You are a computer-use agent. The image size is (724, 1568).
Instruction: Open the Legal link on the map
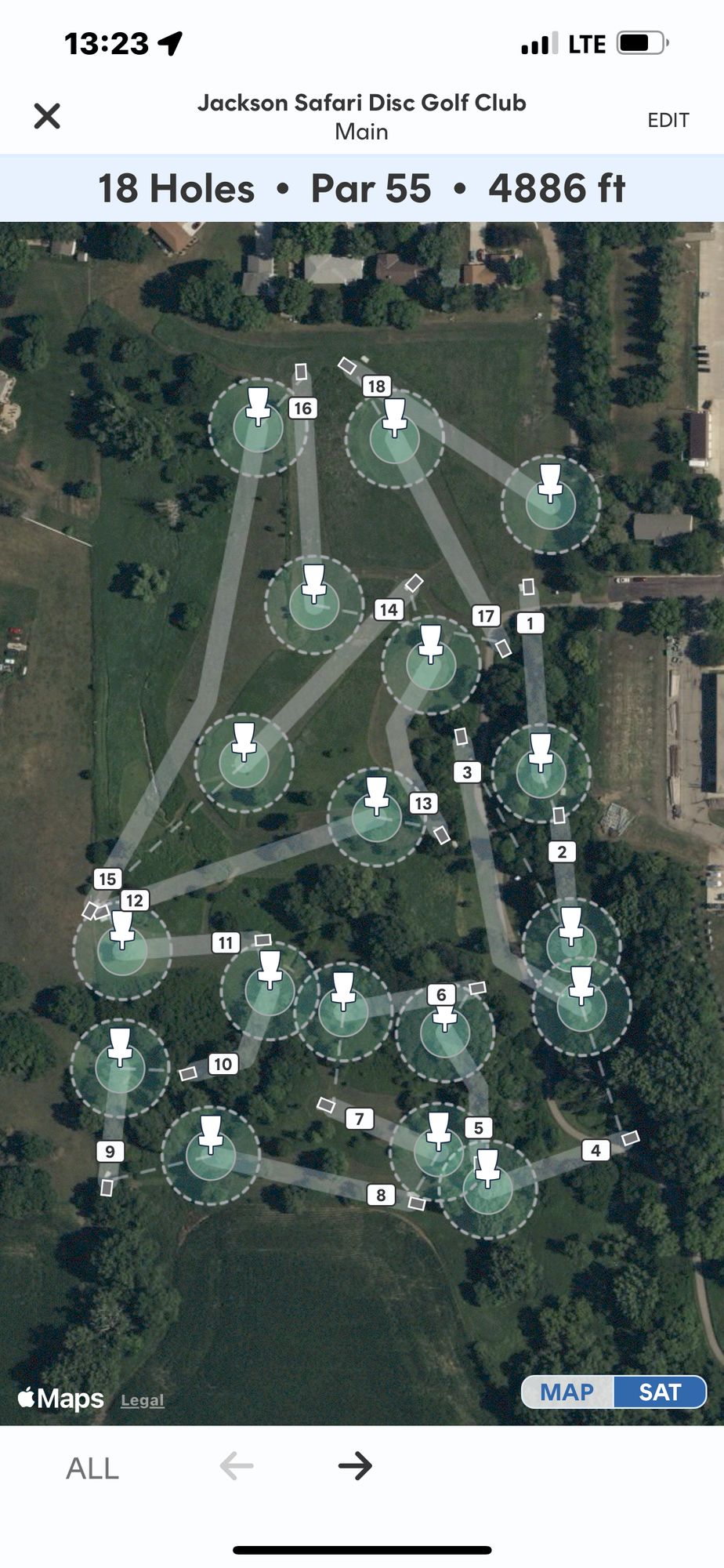click(142, 1400)
